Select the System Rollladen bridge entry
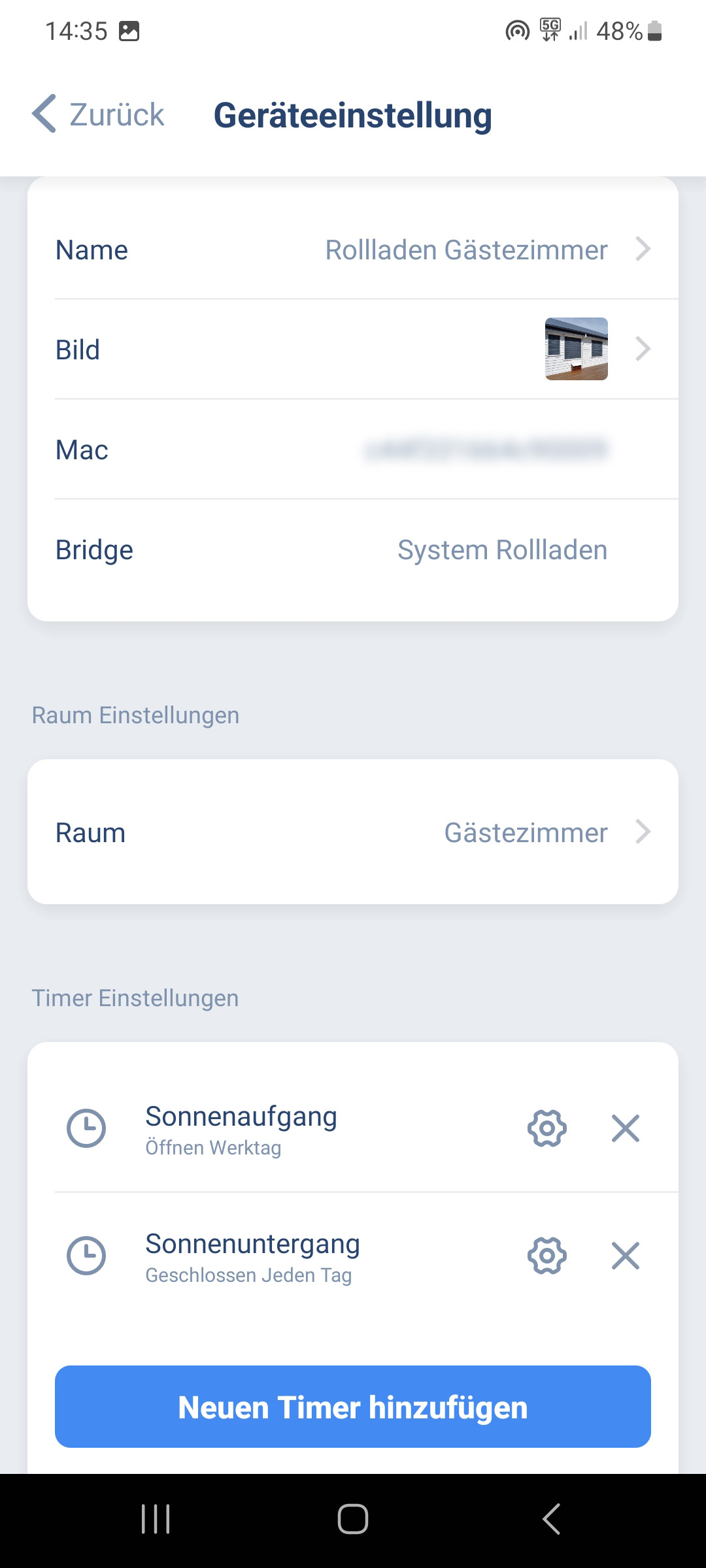 (502, 549)
